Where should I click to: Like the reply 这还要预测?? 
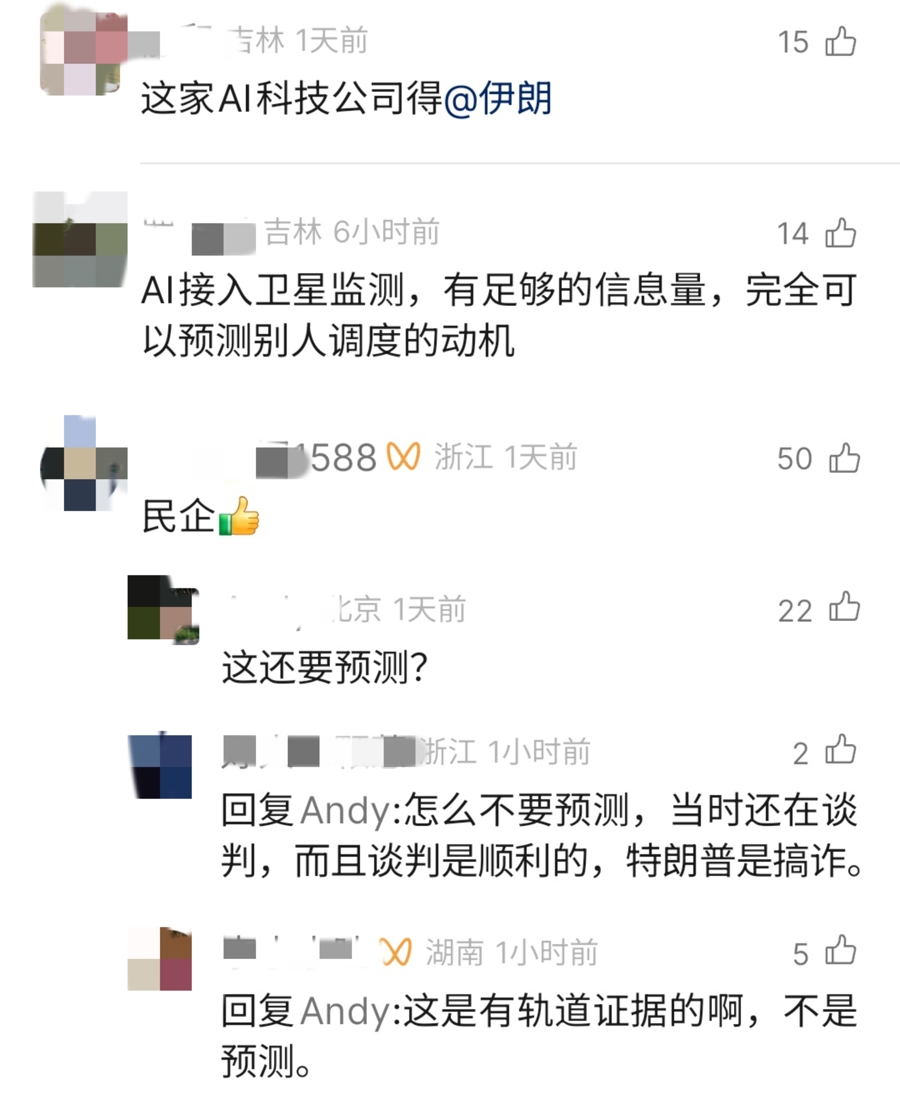click(x=844, y=609)
